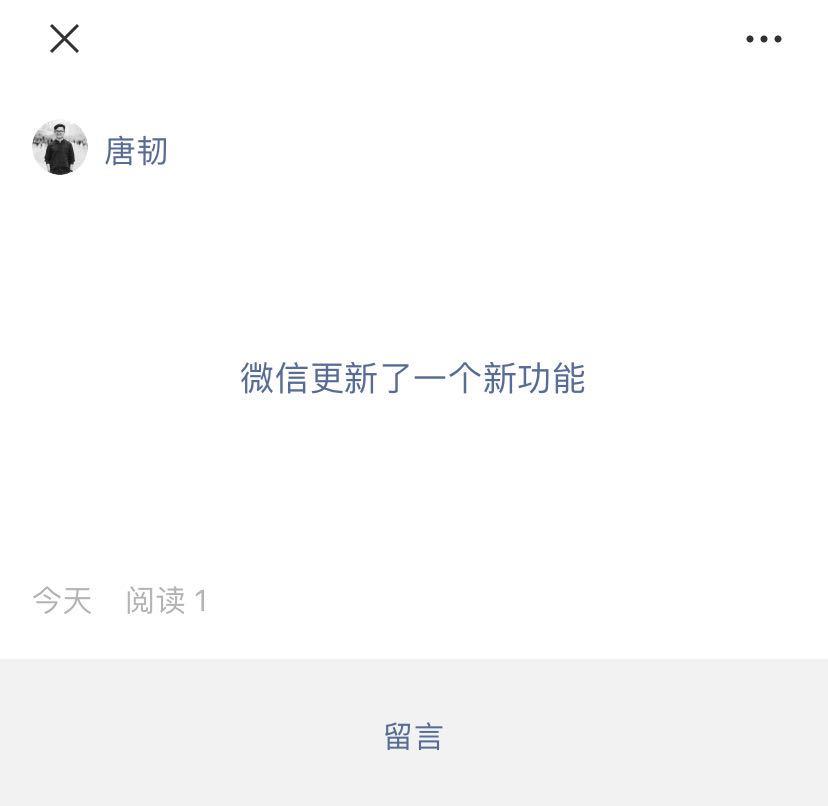Close this page with the X

click(64, 39)
